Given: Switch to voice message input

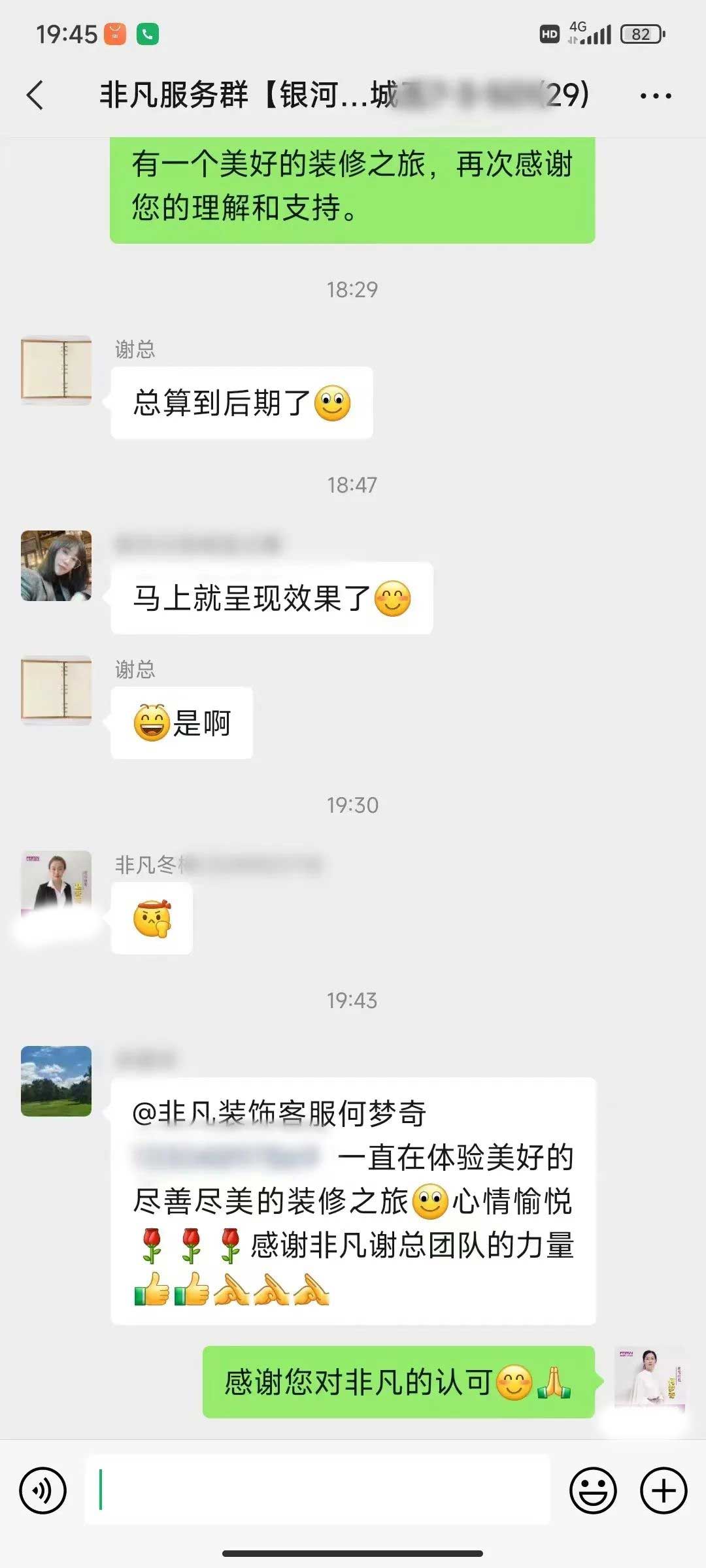Looking at the screenshot, I should [43, 1490].
